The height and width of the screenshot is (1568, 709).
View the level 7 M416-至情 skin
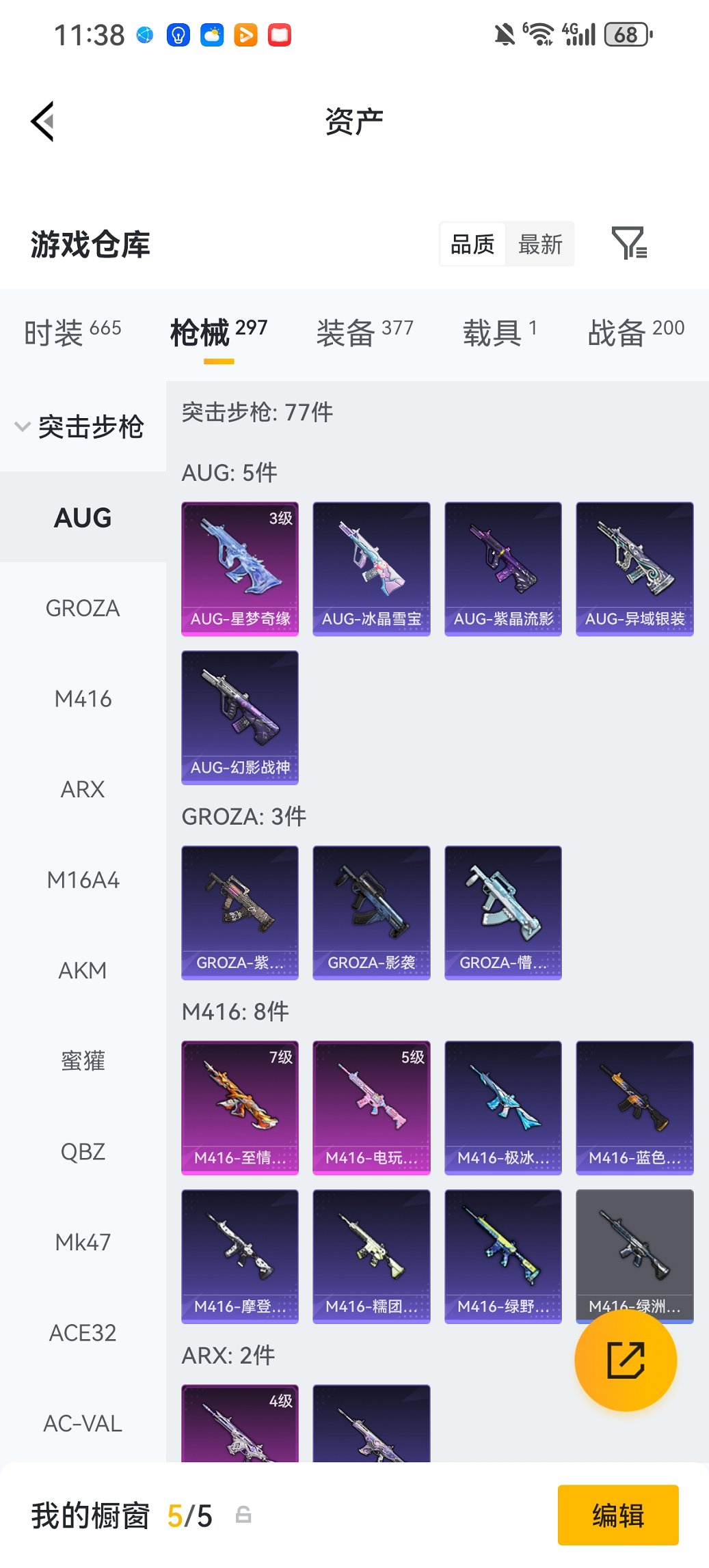point(240,1107)
